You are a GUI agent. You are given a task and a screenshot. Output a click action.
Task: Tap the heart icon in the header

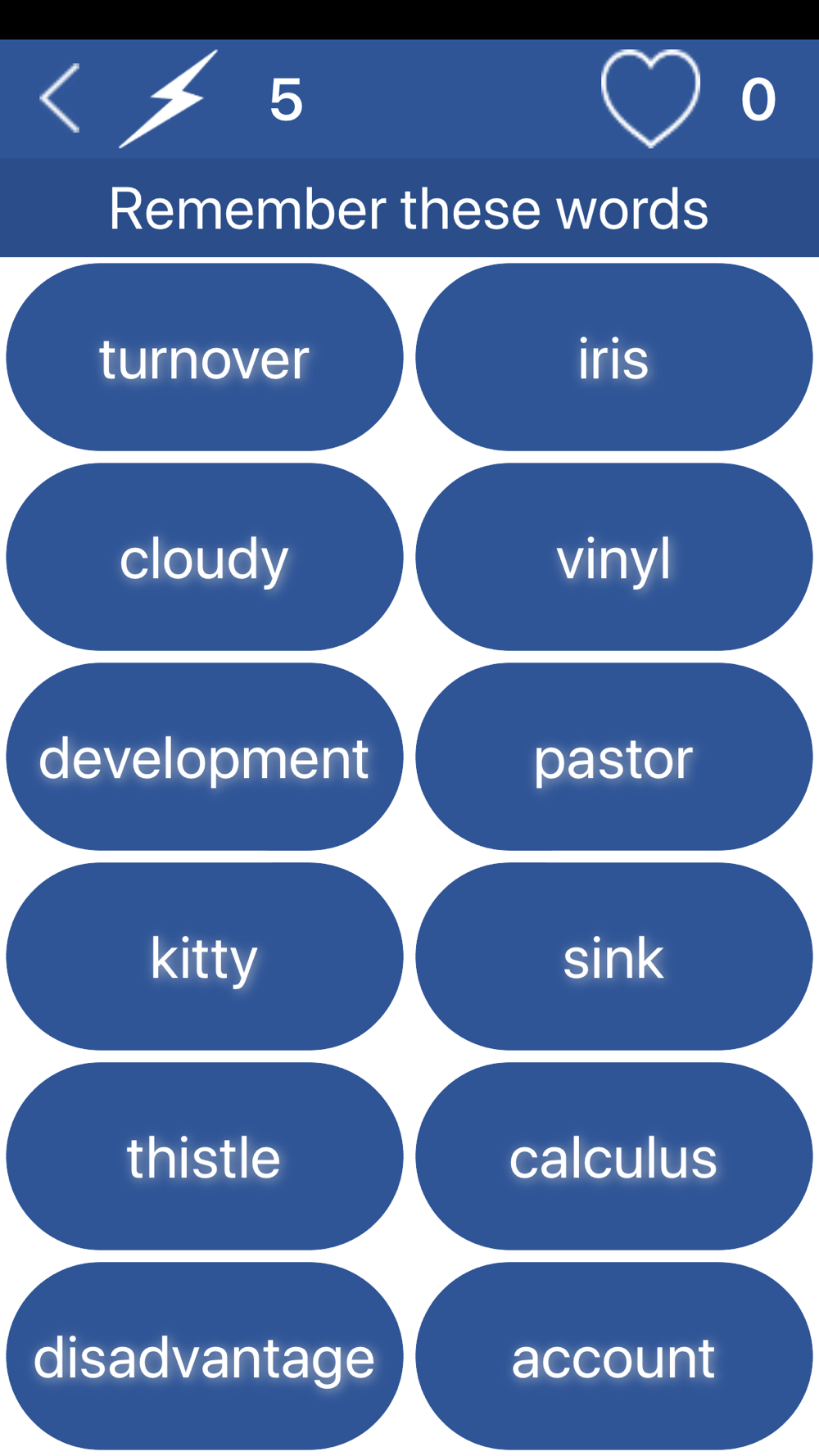650,98
